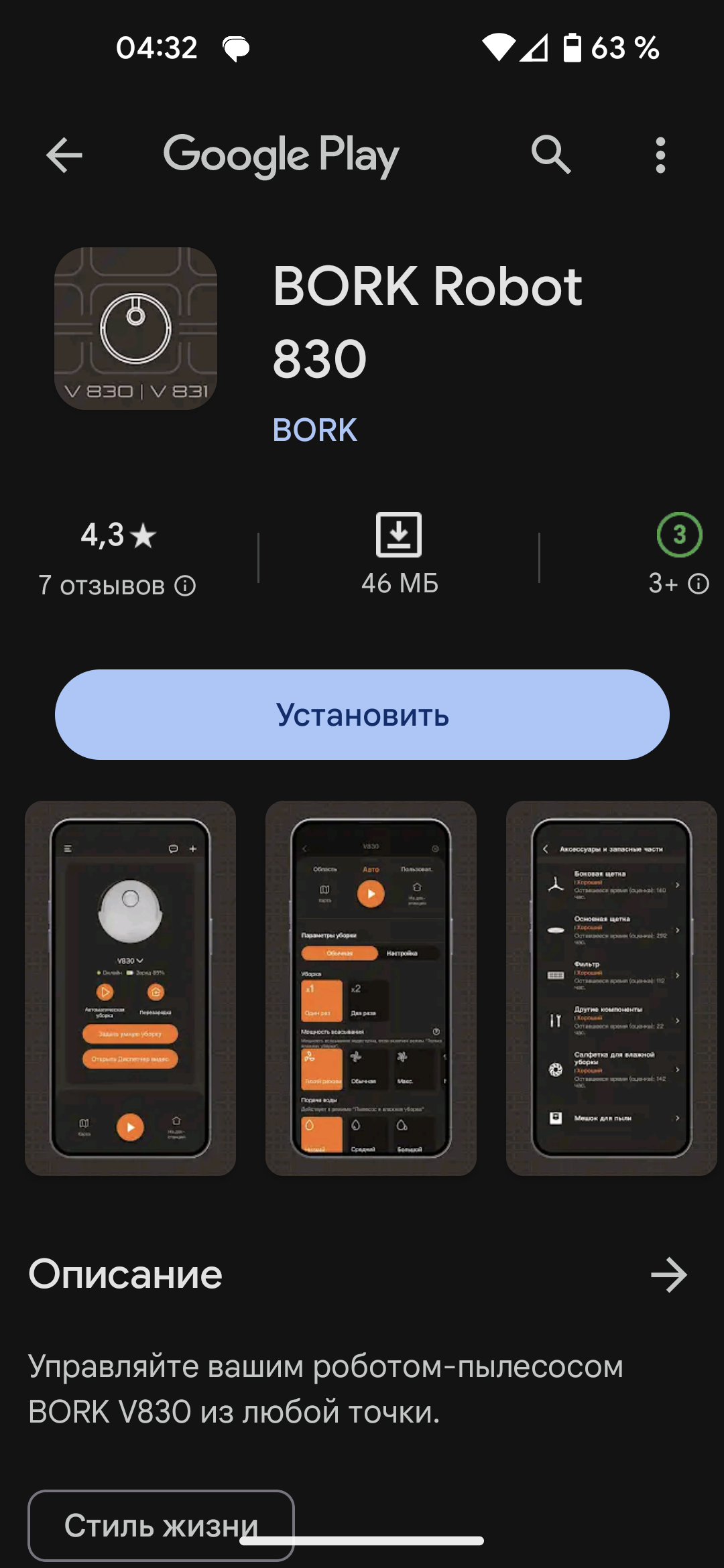Tap Установить to install the app

[362, 714]
